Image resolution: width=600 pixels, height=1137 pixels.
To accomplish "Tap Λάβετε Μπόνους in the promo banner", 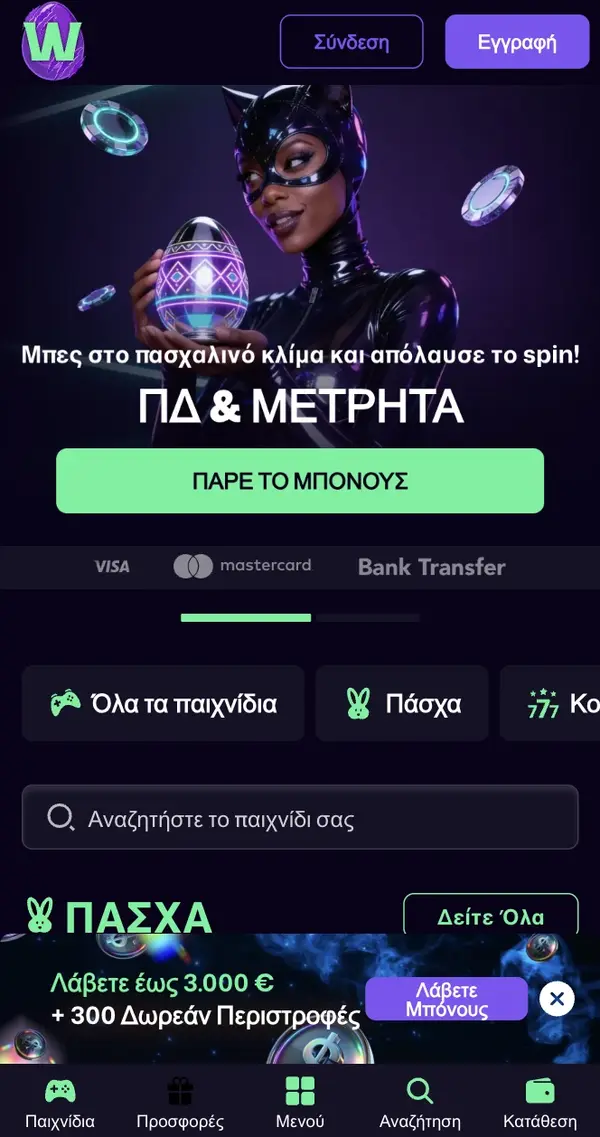I will (x=446, y=999).
